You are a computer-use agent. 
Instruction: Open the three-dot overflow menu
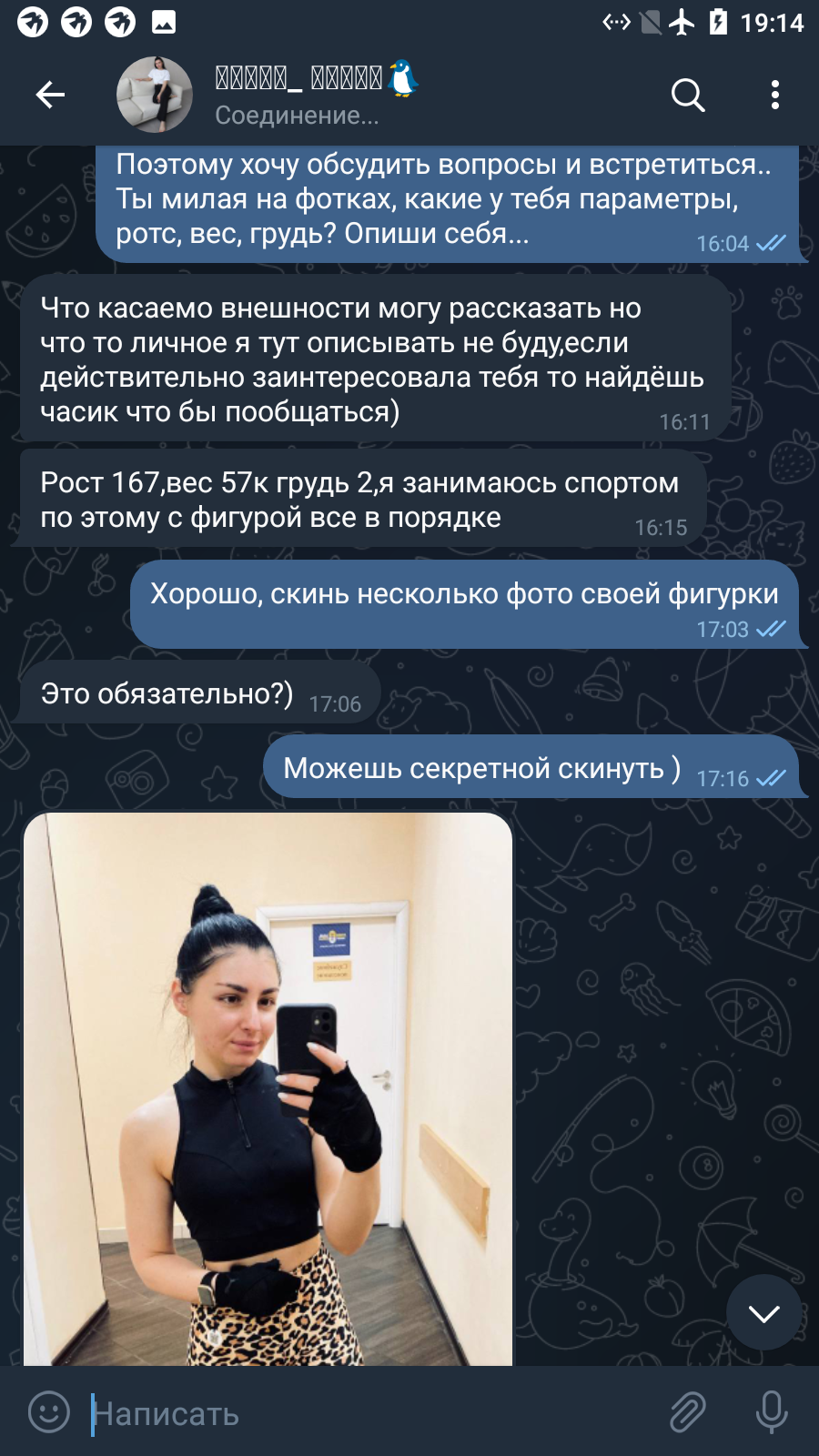pyautogui.click(x=774, y=95)
